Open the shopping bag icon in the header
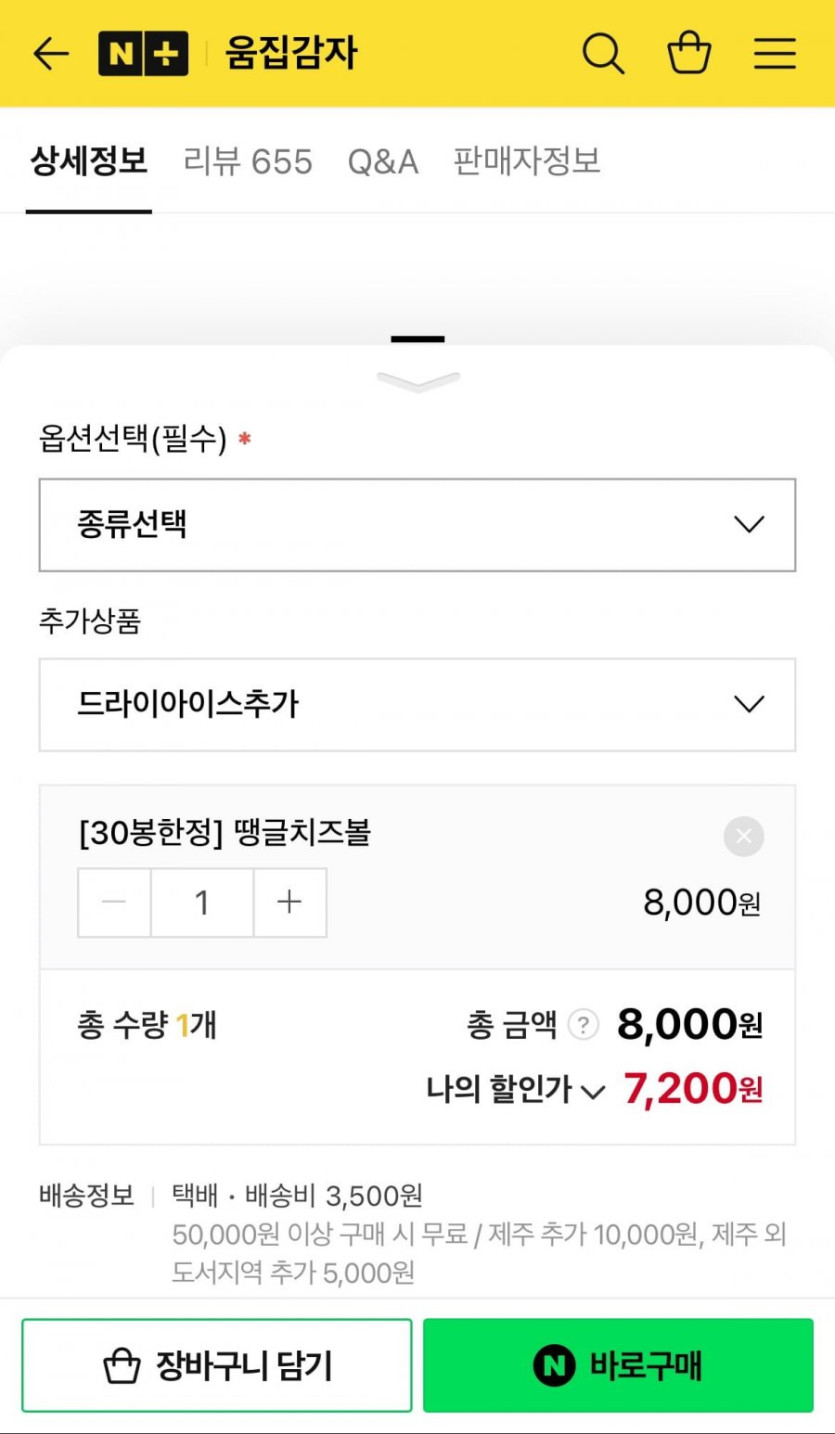 point(688,53)
